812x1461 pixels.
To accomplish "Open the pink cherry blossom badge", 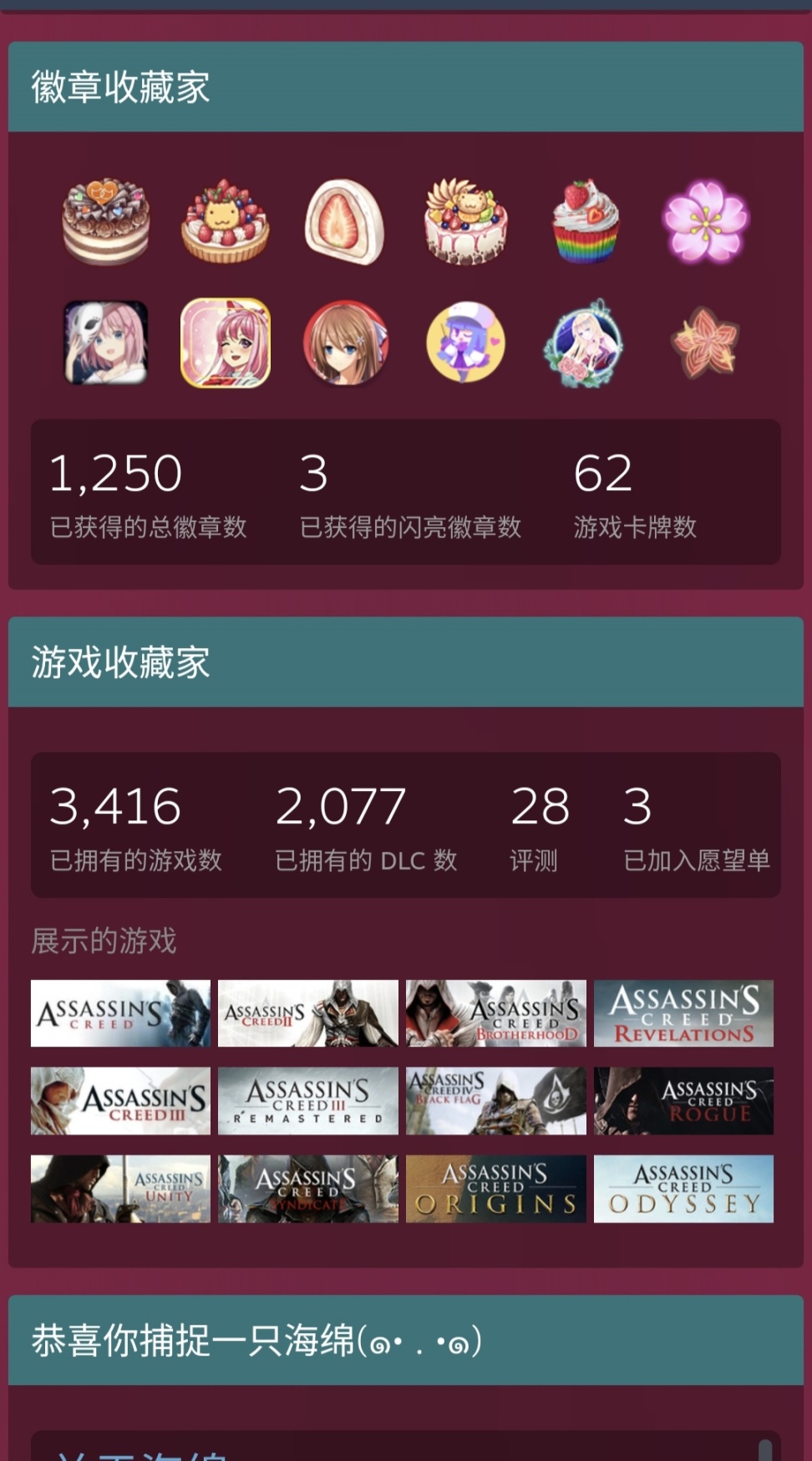I will coord(706,221).
